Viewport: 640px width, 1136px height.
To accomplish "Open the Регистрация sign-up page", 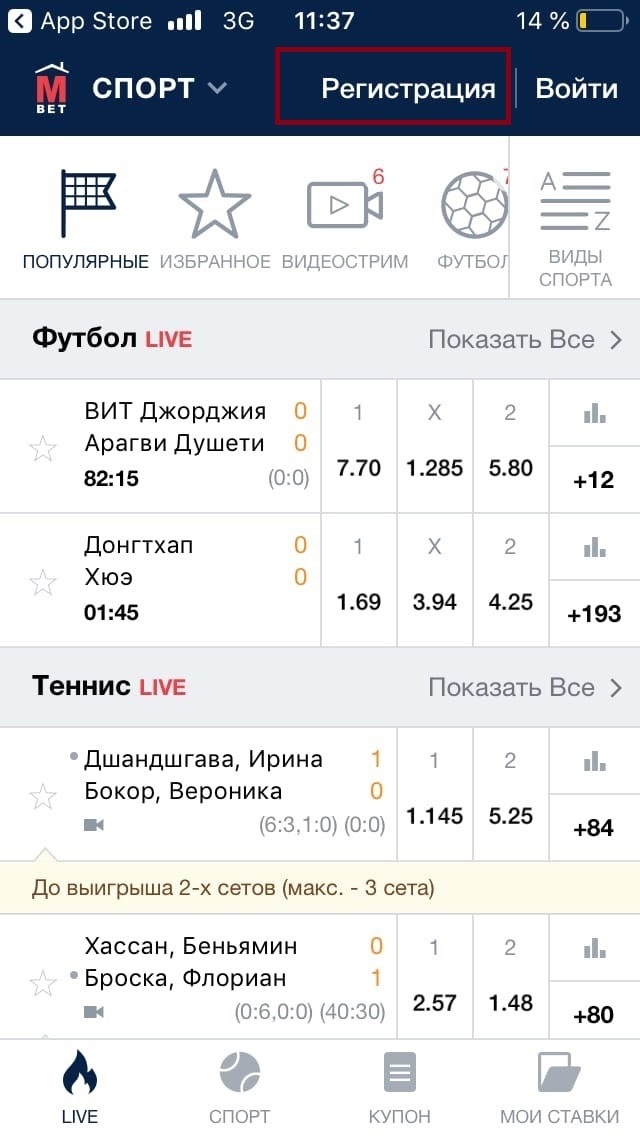I will (x=408, y=88).
